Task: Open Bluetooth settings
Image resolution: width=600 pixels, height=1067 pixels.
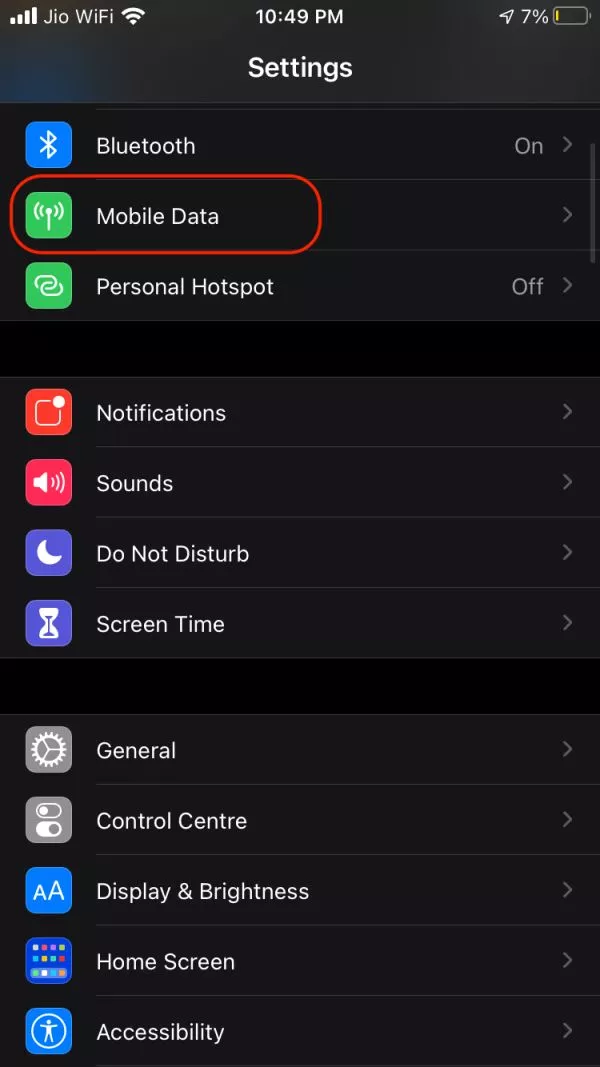Action: (300, 145)
